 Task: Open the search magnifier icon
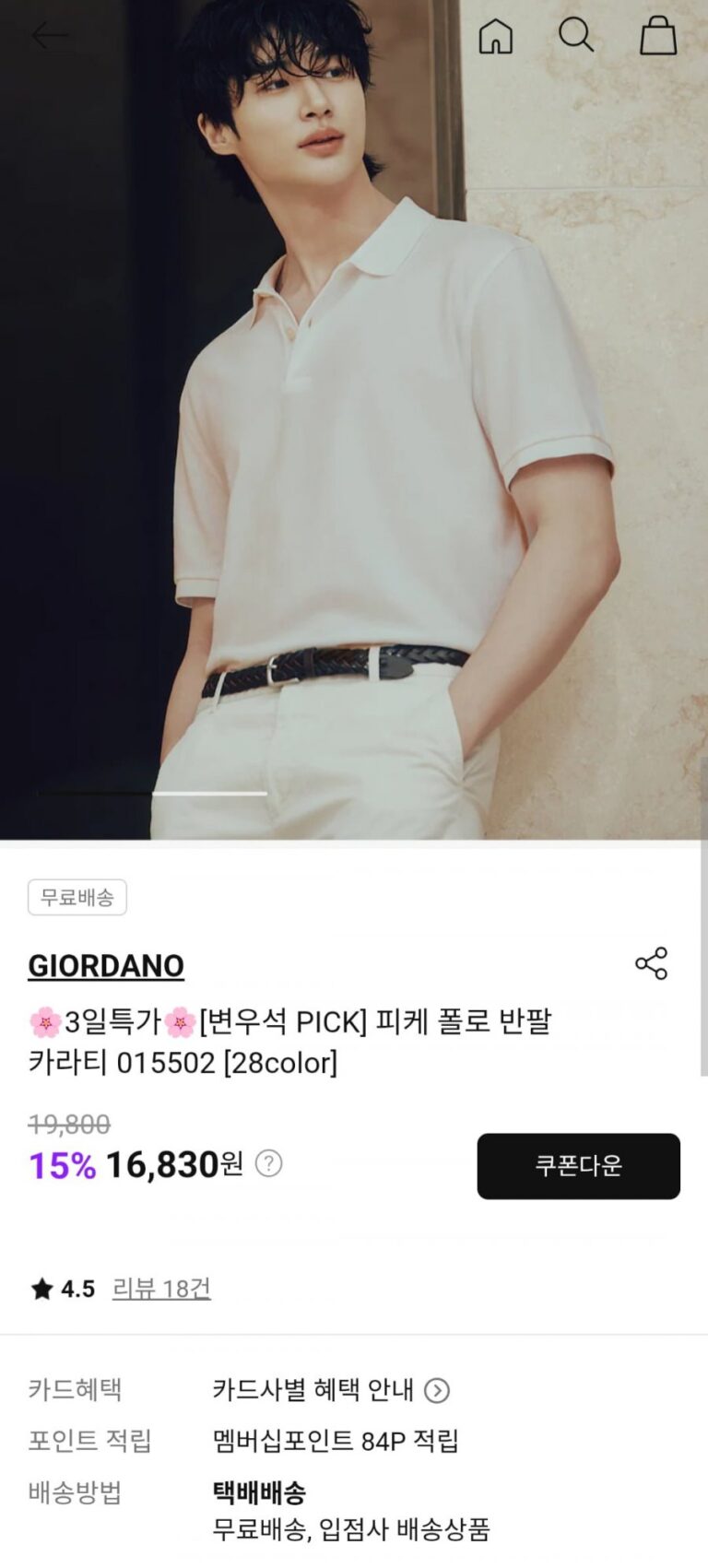[x=576, y=36]
